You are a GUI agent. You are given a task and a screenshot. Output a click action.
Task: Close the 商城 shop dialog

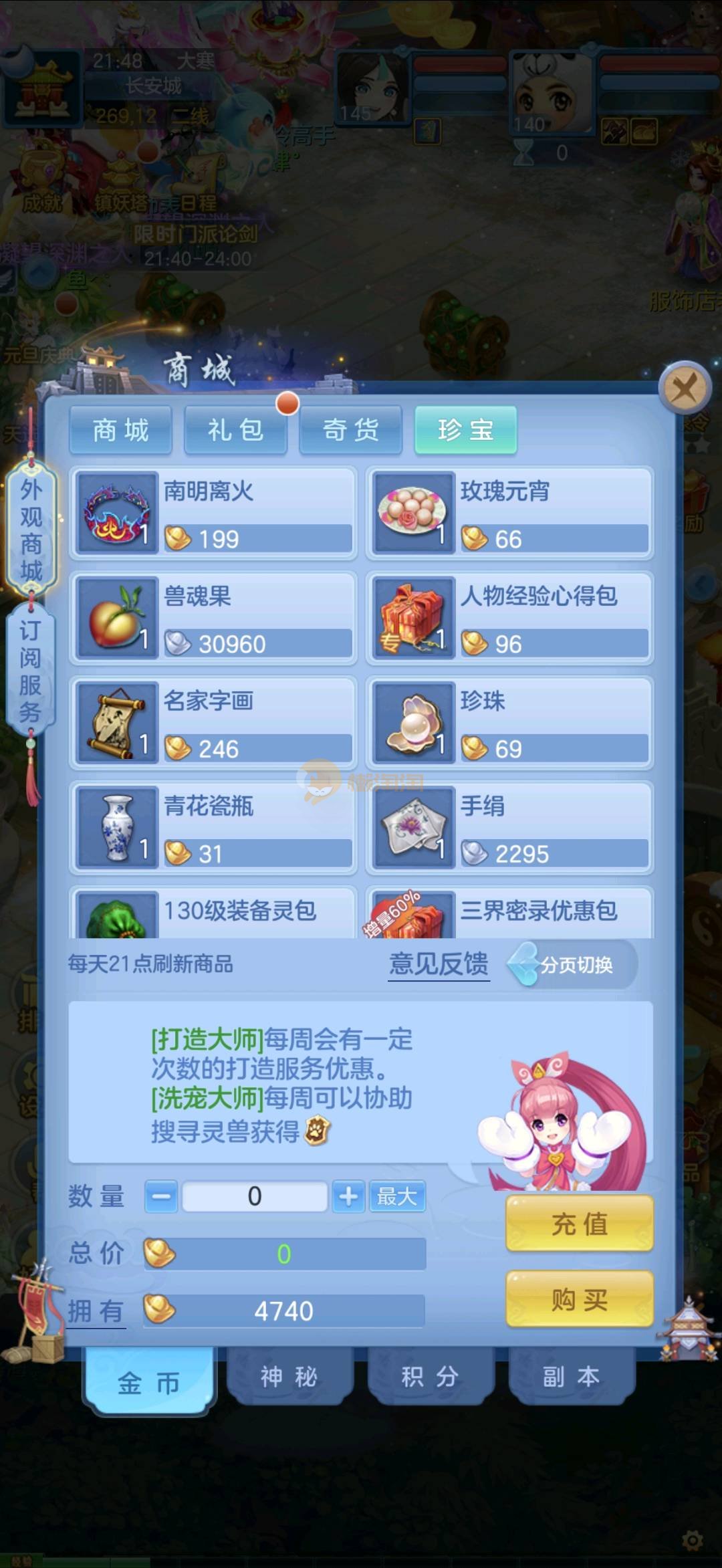[684, 387]
